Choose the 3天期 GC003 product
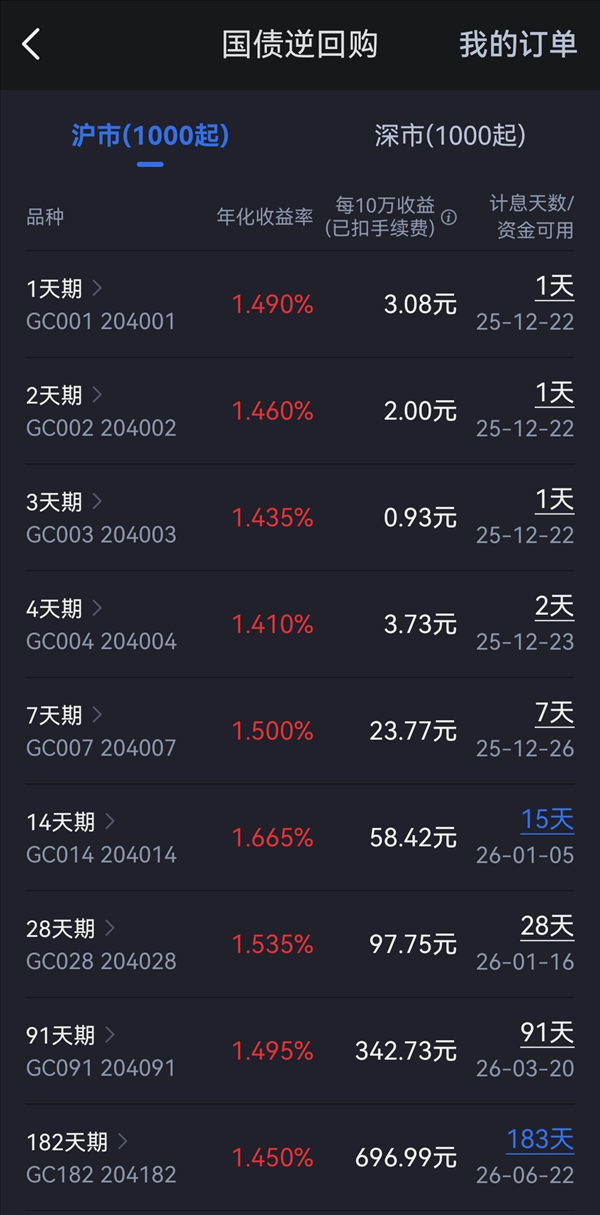This screenshot has height=1215, width=600. click(x=100, y=518)
